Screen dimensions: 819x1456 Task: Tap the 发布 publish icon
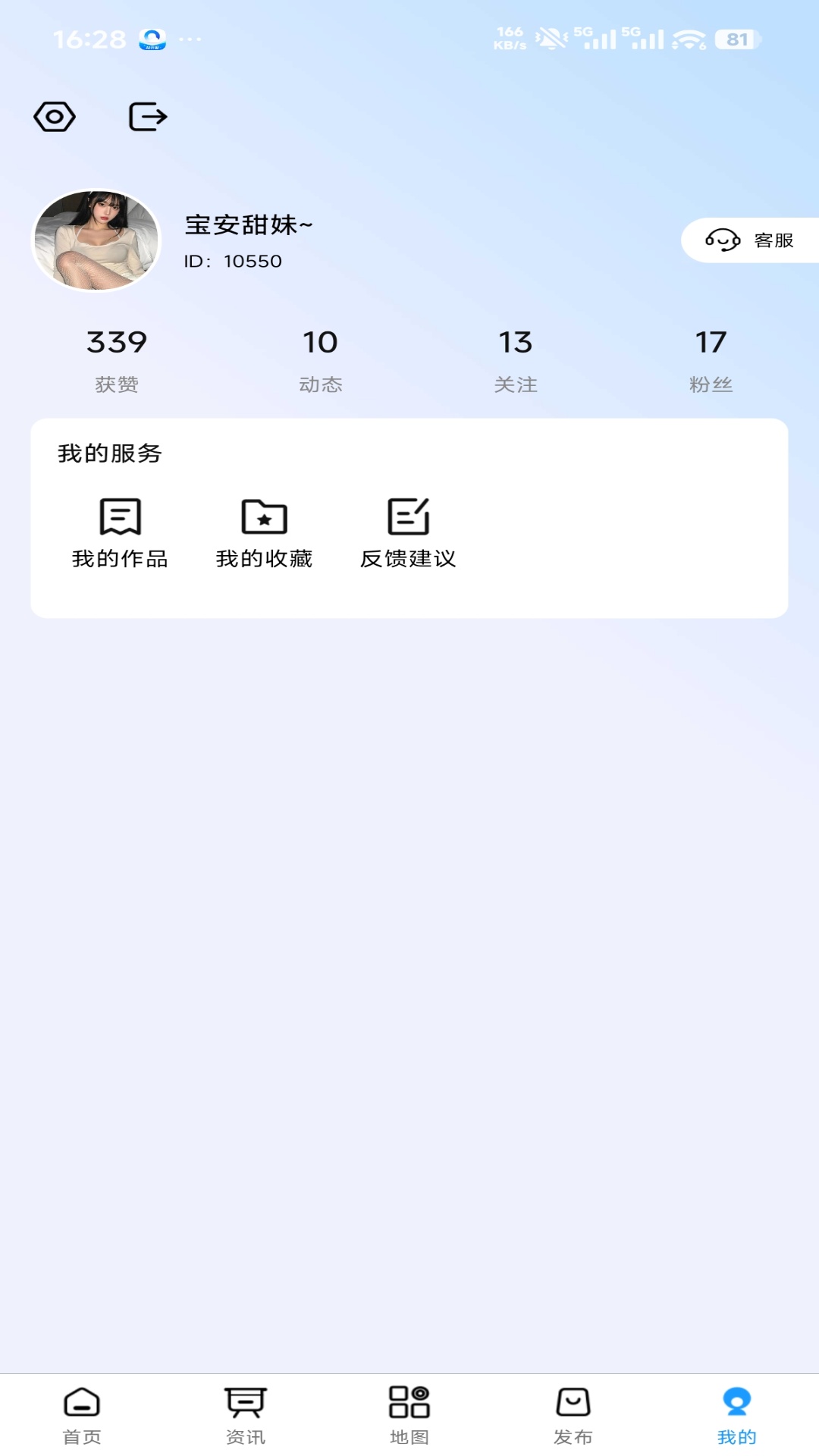tap(573, 1410)
